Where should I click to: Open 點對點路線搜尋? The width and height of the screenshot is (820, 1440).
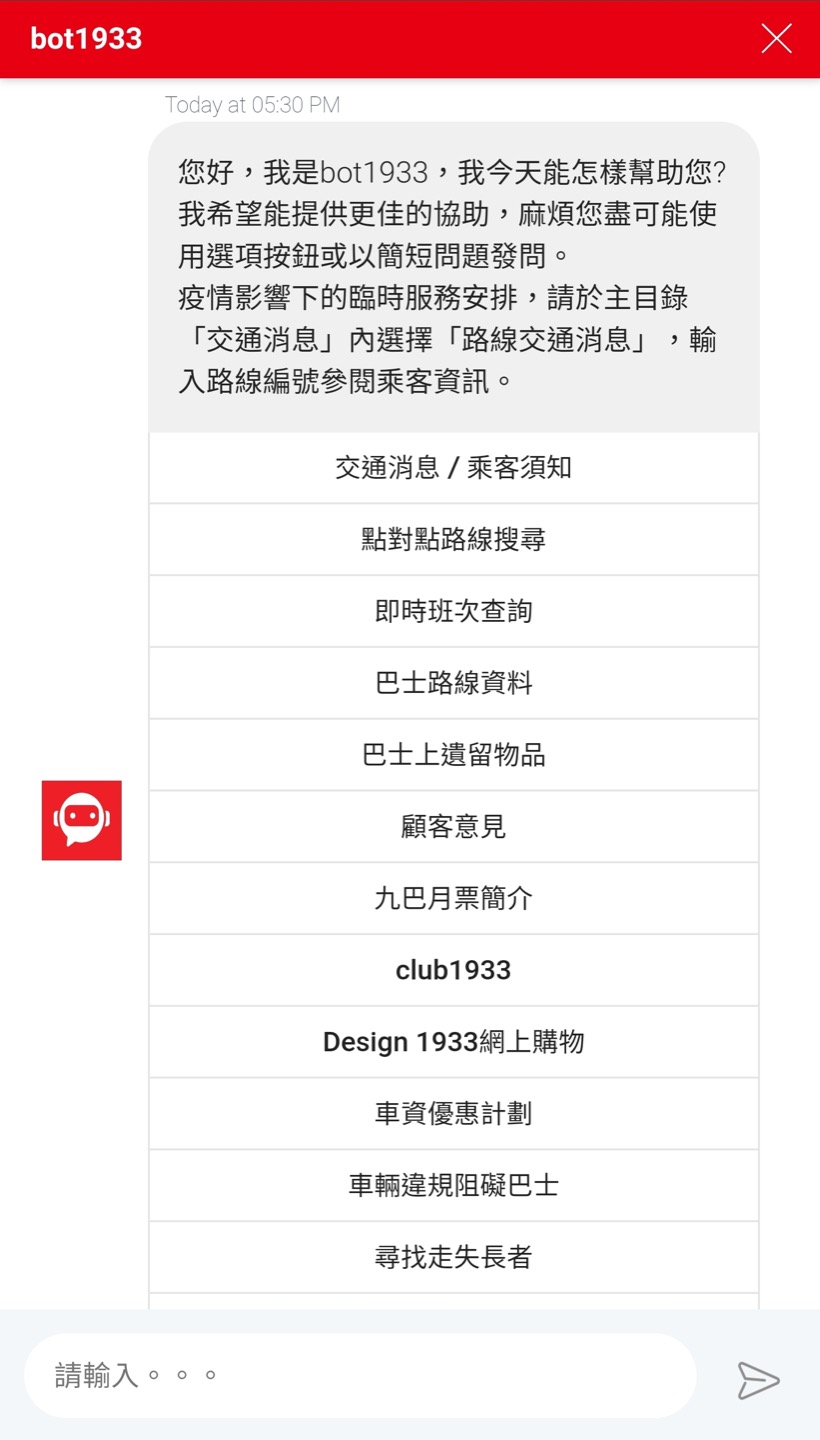[x=453, y=540]
